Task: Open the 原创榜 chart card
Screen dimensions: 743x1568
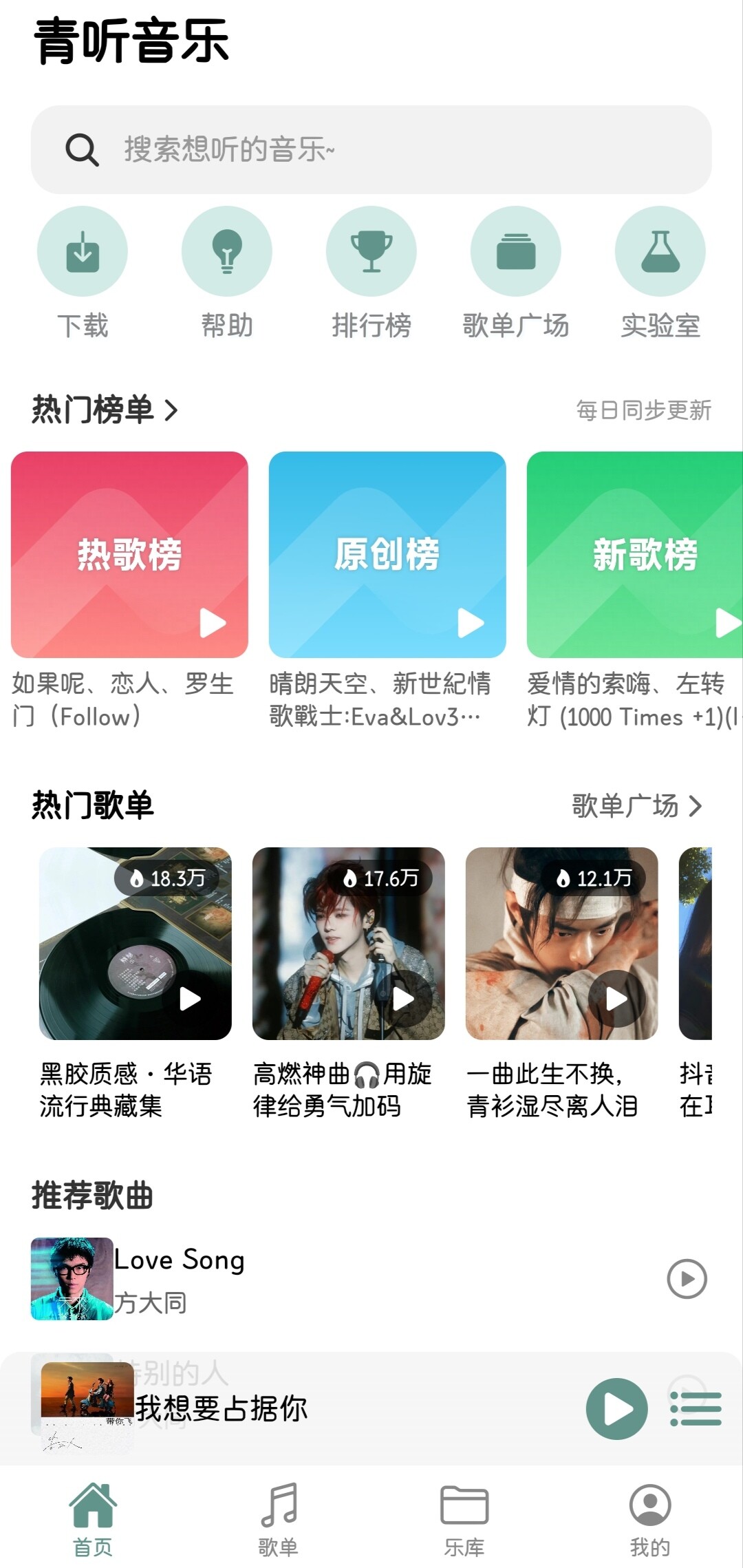Action: [387, 555]
